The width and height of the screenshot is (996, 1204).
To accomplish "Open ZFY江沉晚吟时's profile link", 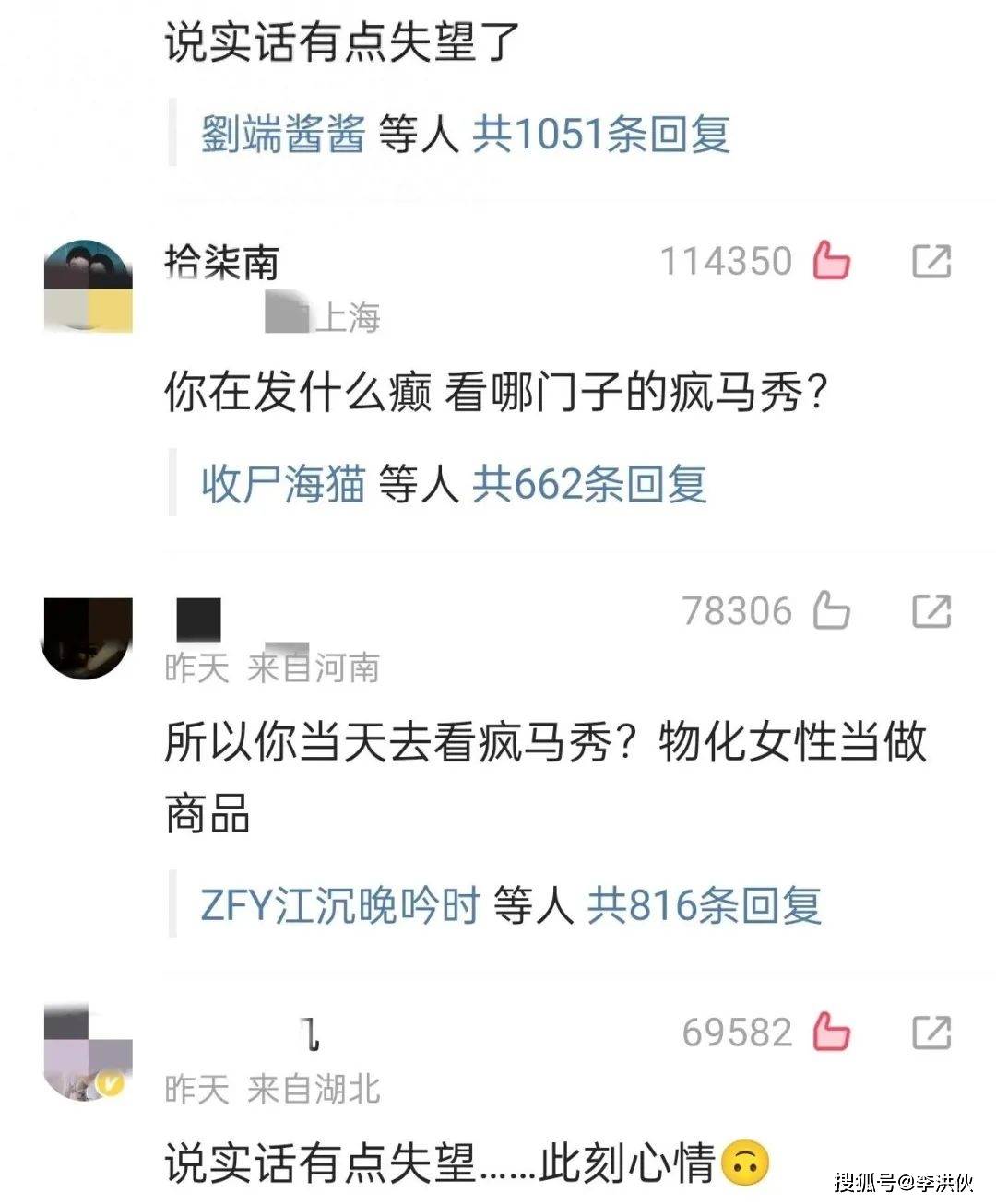I will [x=340, y=906].
